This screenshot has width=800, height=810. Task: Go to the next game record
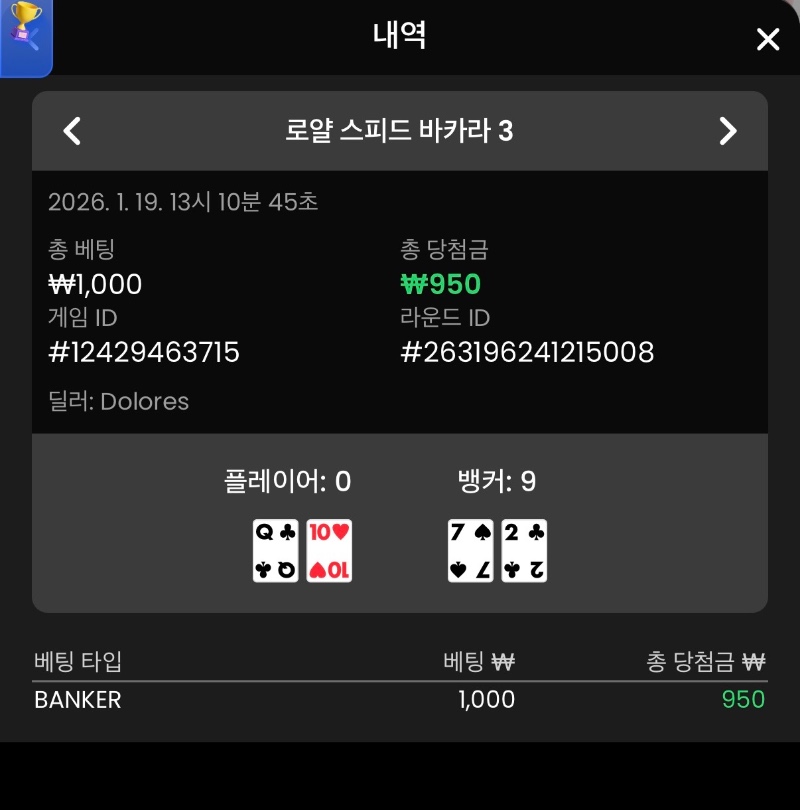tap(728, 131)
